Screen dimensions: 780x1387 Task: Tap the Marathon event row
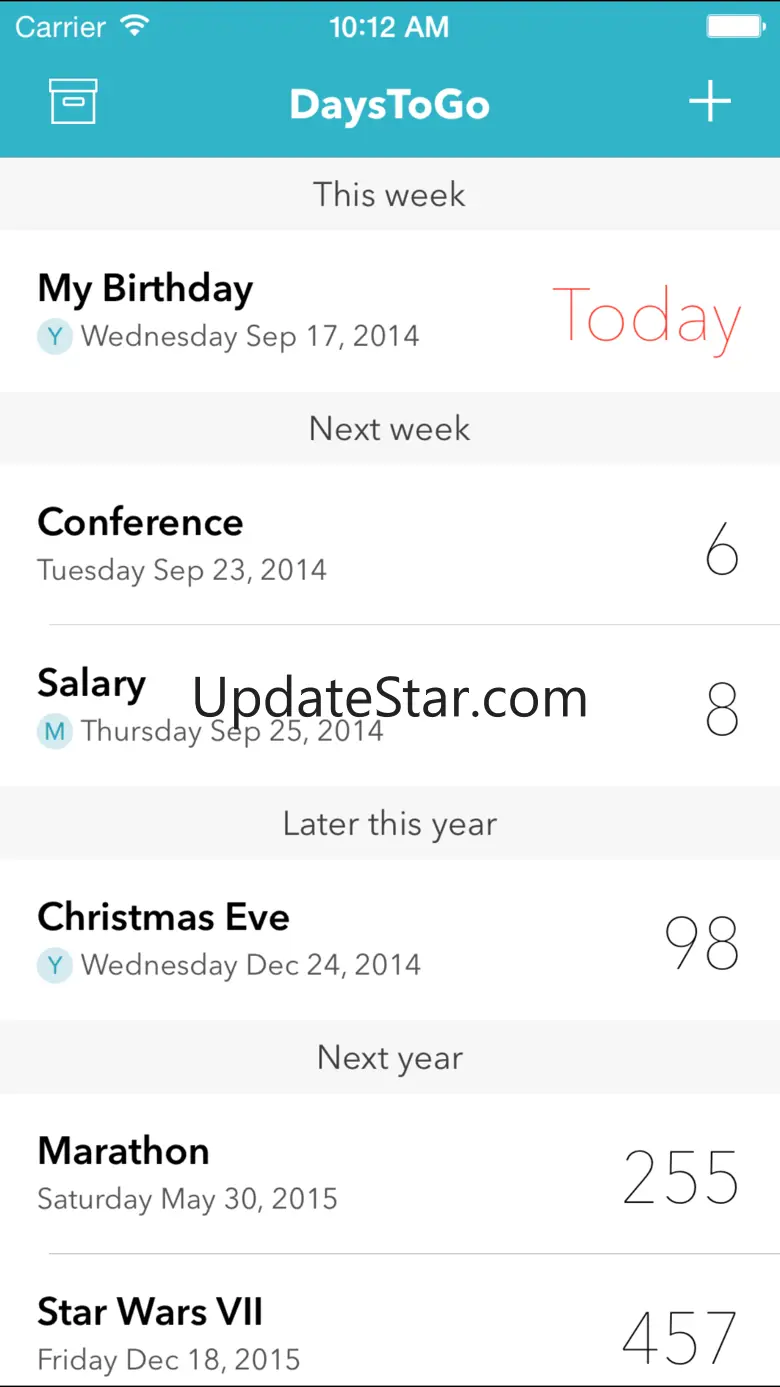(x=390, y=1173)
